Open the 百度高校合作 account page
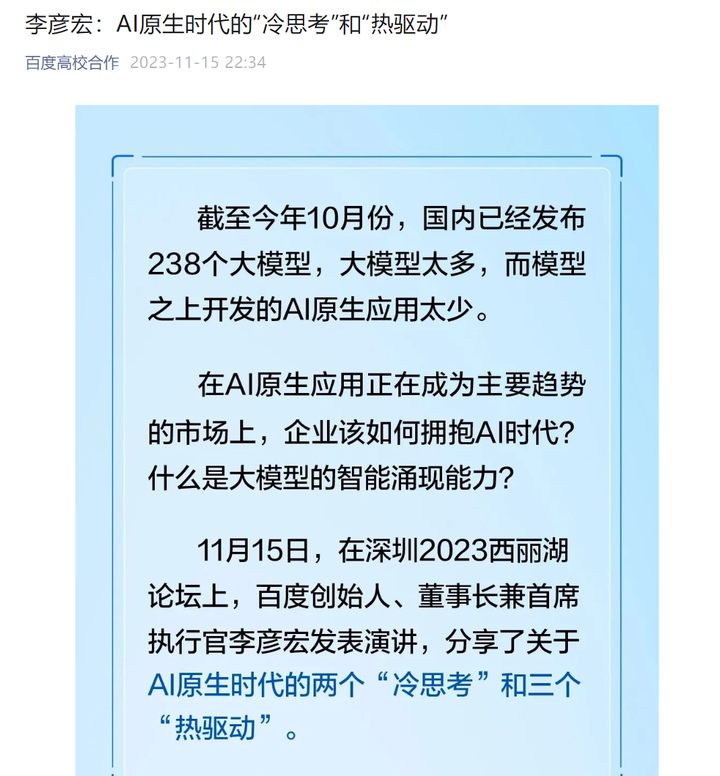The width and height of the screenshot is (720, 776). click(x=71, y=62)
